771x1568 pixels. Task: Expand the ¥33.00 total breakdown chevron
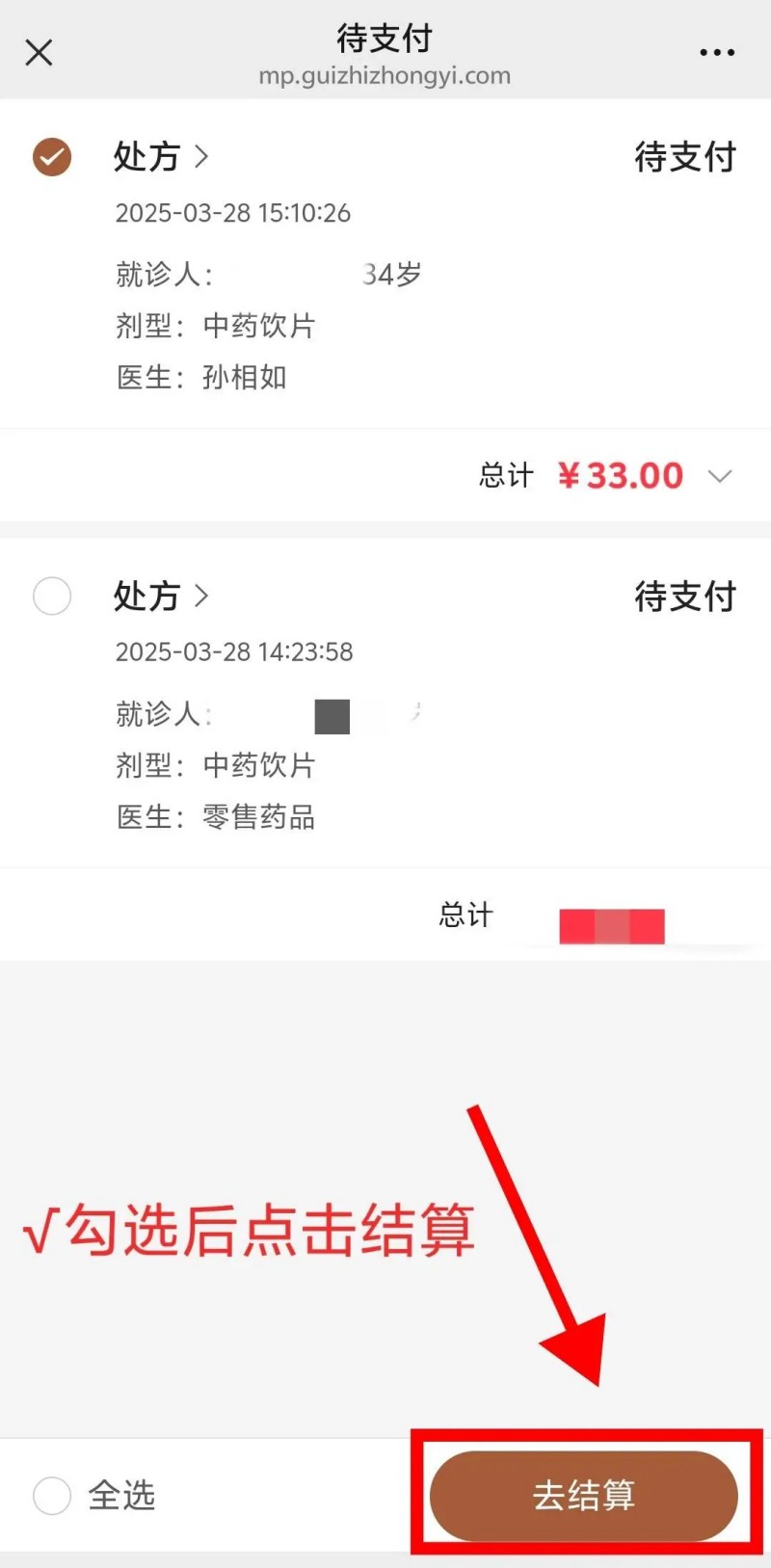[720, 475]
